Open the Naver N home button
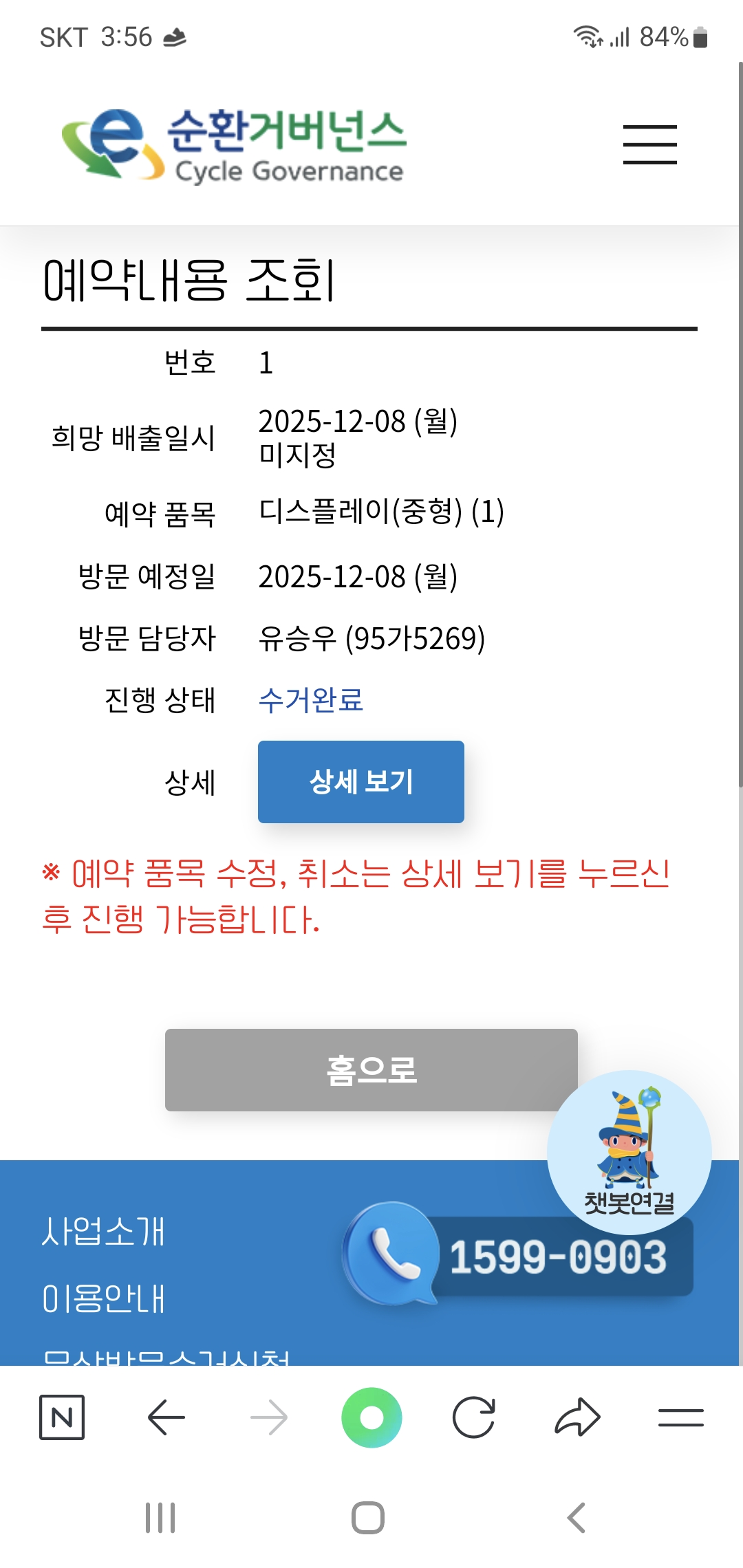Screen dimensions: 743x1568 (x=62, y=1417)
